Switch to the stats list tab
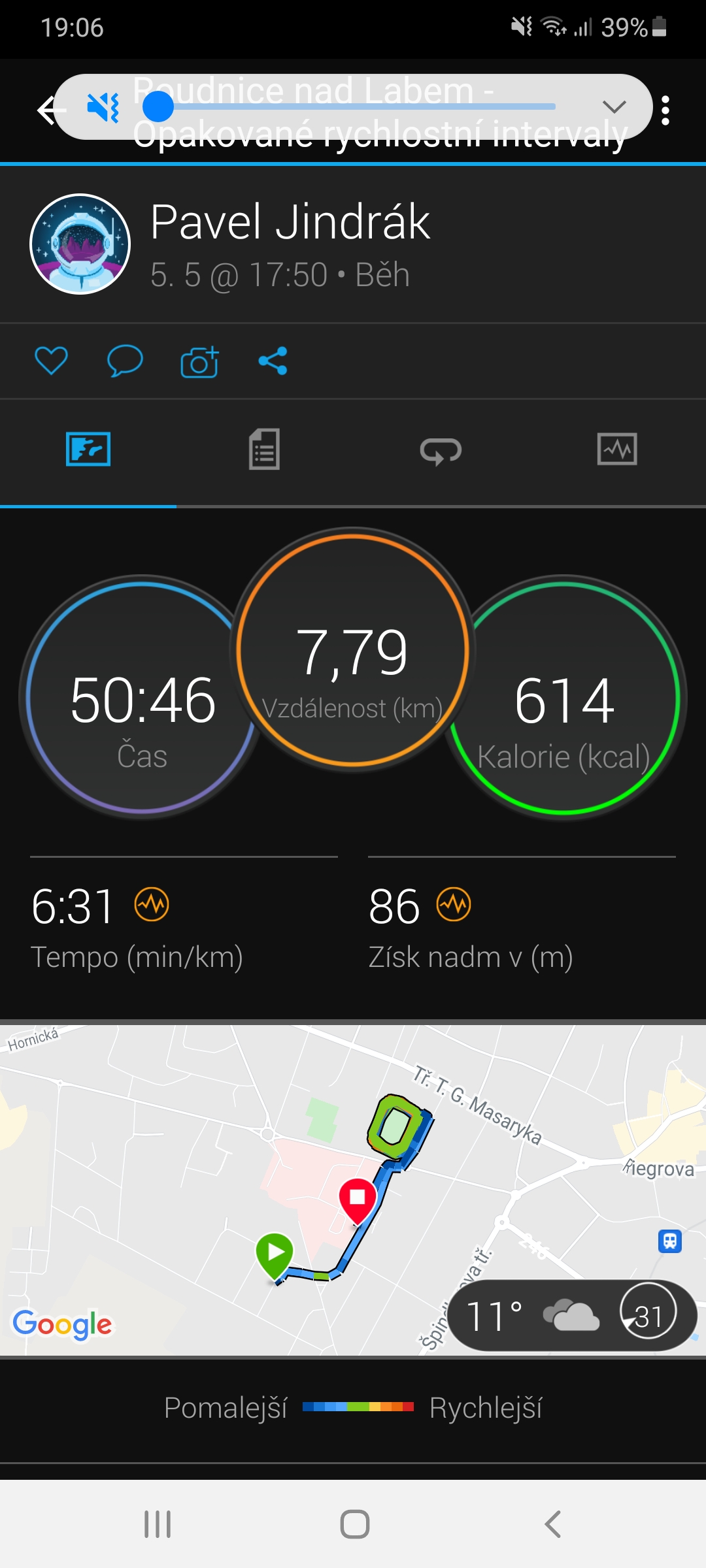The height and width of the screenshot is (1568, 706). [x=264, y=449]
